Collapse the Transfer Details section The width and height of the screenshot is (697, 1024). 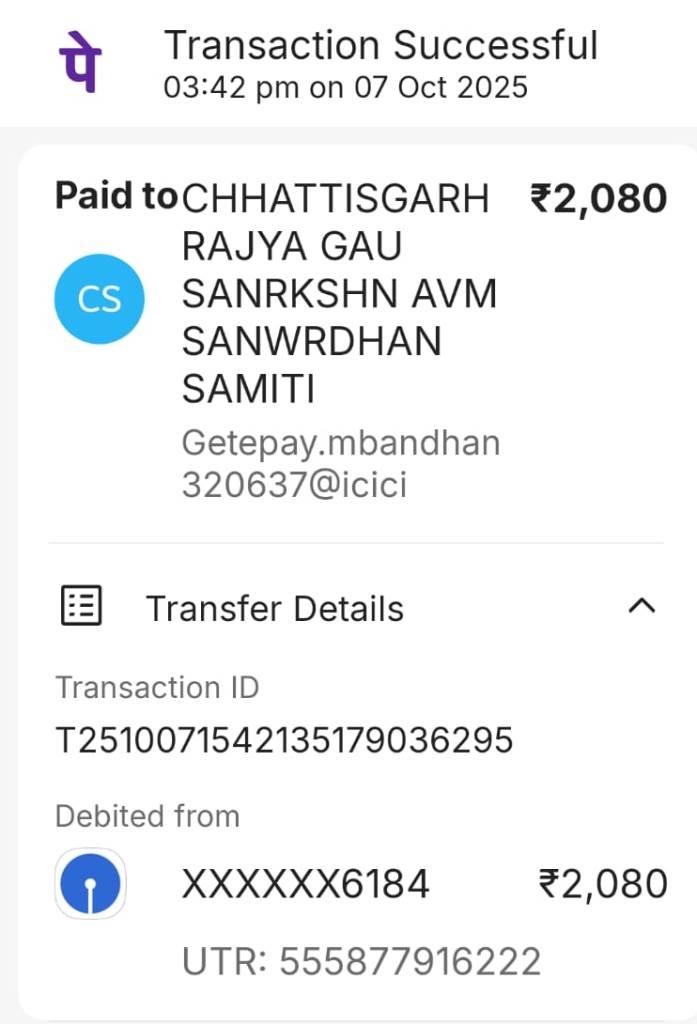click(x=640, y=606)
